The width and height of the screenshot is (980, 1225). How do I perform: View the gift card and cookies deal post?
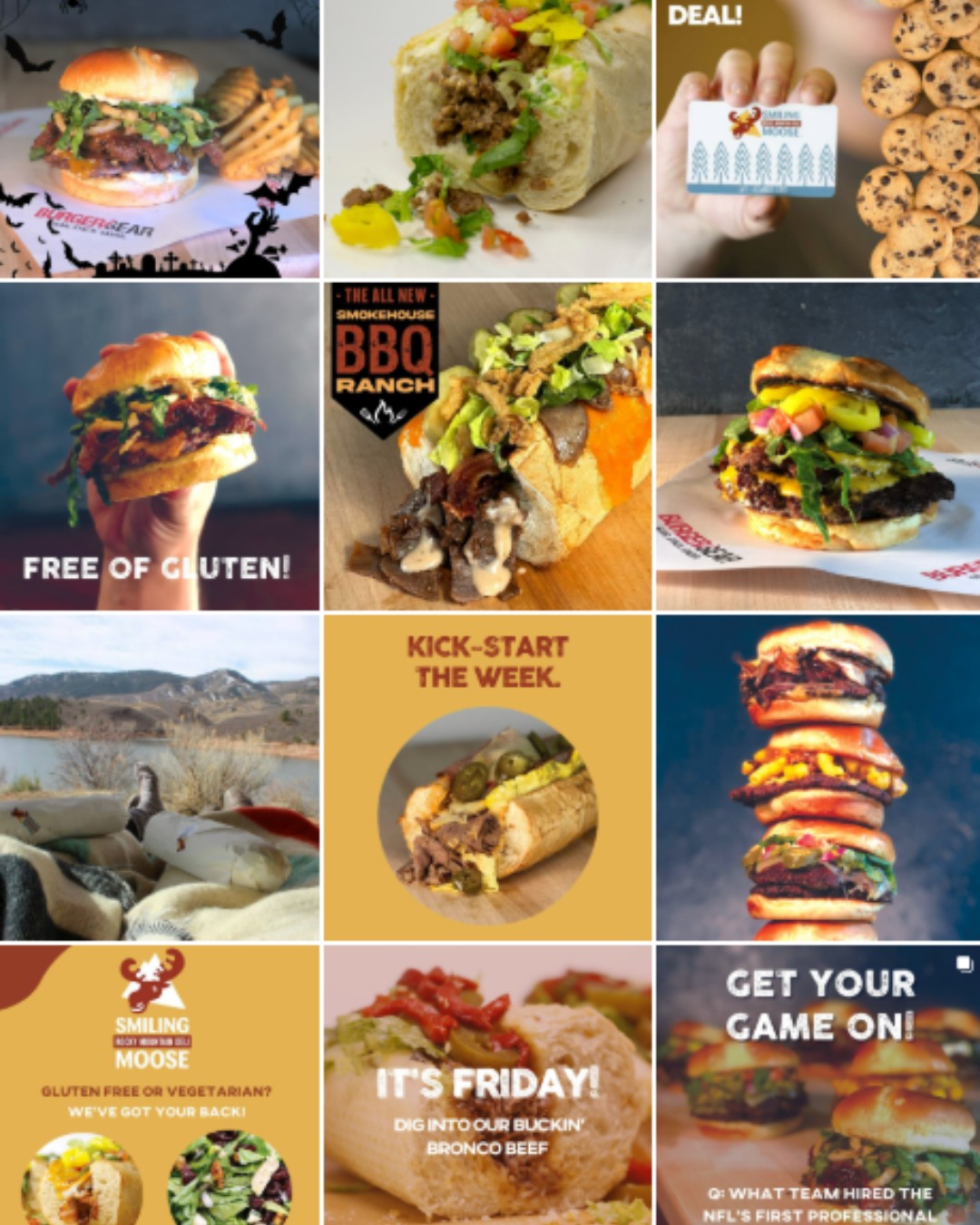tap(818, 138)
